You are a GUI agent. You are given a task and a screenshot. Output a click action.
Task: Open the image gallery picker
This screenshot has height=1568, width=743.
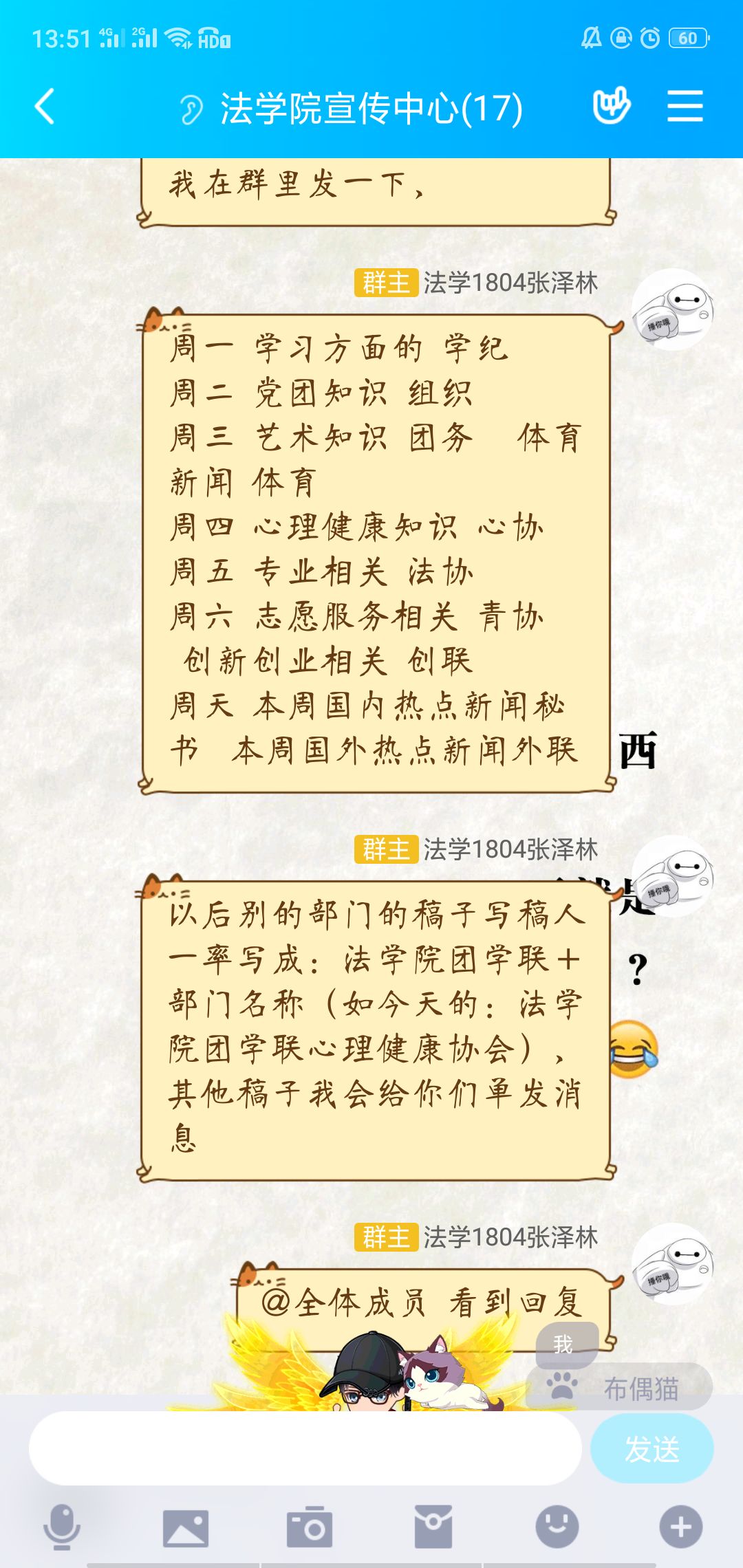click(x=186, y=1527)
